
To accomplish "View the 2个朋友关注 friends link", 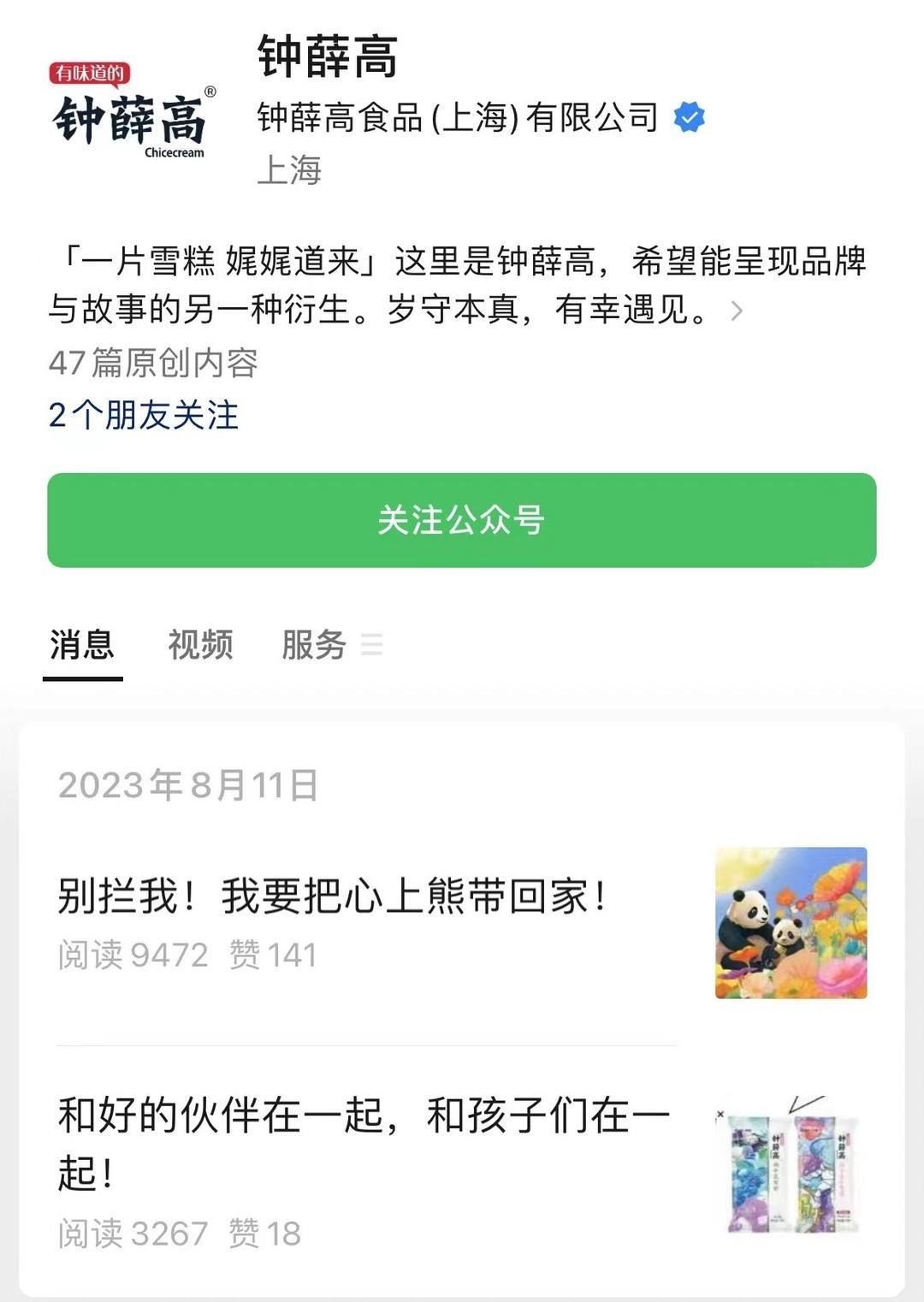I will (x=143, y=416).
